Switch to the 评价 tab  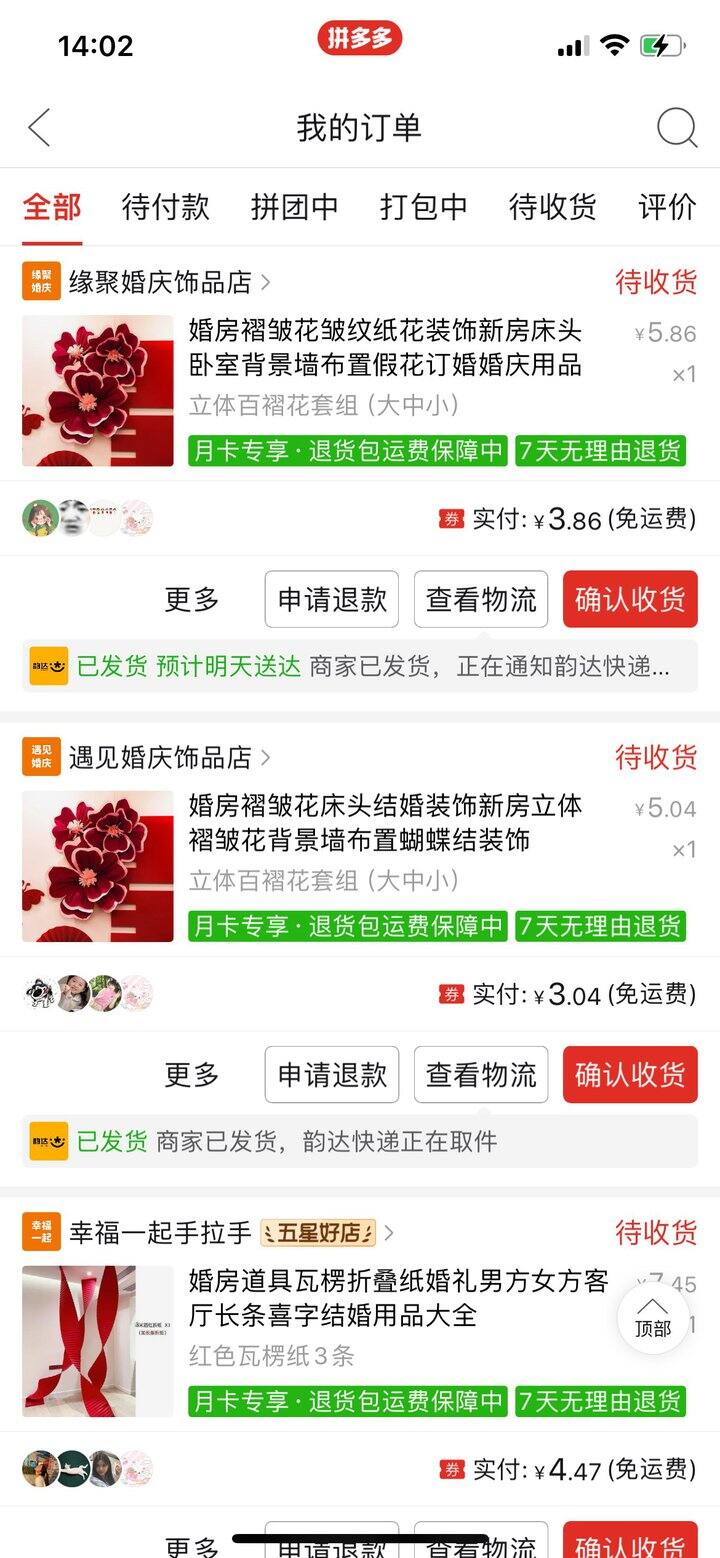[667, 207]
